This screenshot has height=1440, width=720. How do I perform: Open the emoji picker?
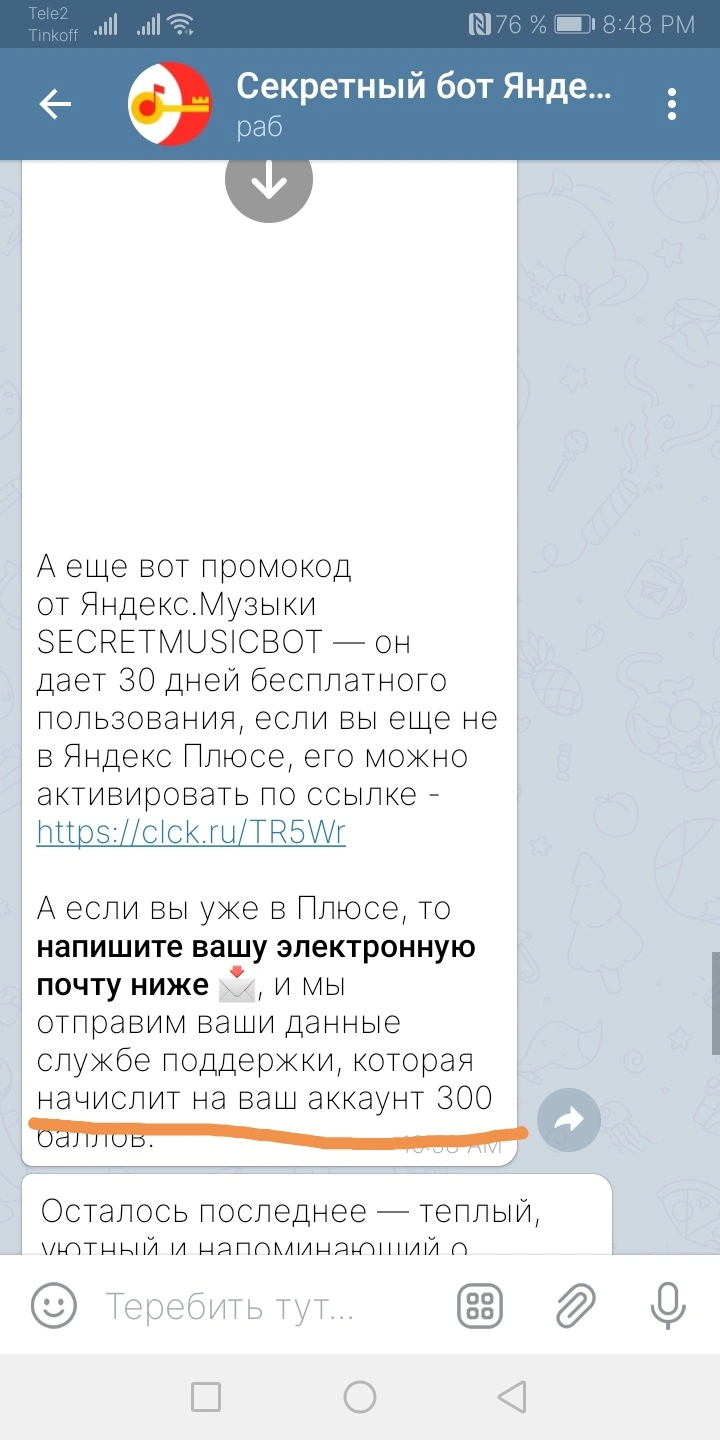click(54, 1305)
